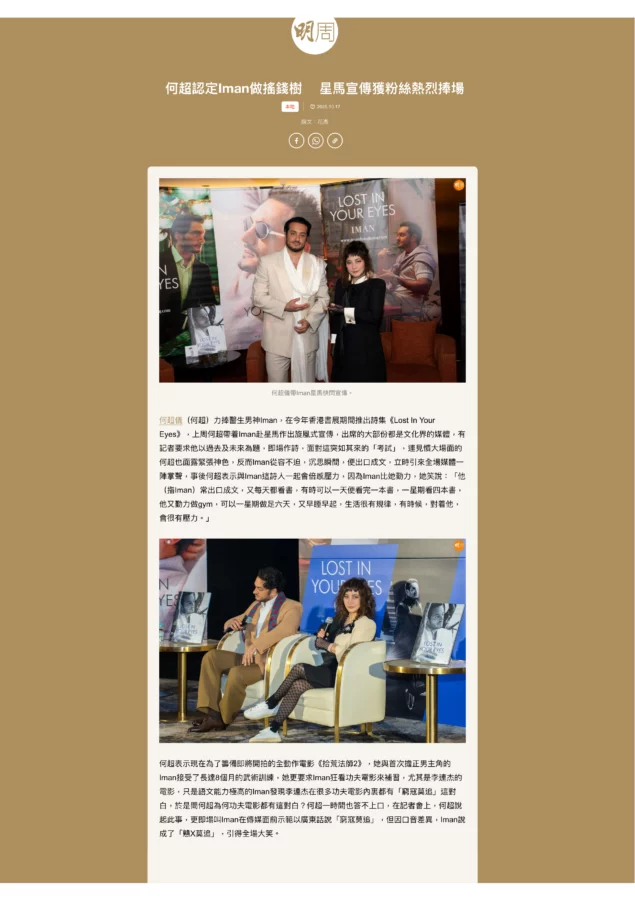This screenshot has width=635, height=898.
Task: Open the 本地 category tag
Action: coord(290,106)
